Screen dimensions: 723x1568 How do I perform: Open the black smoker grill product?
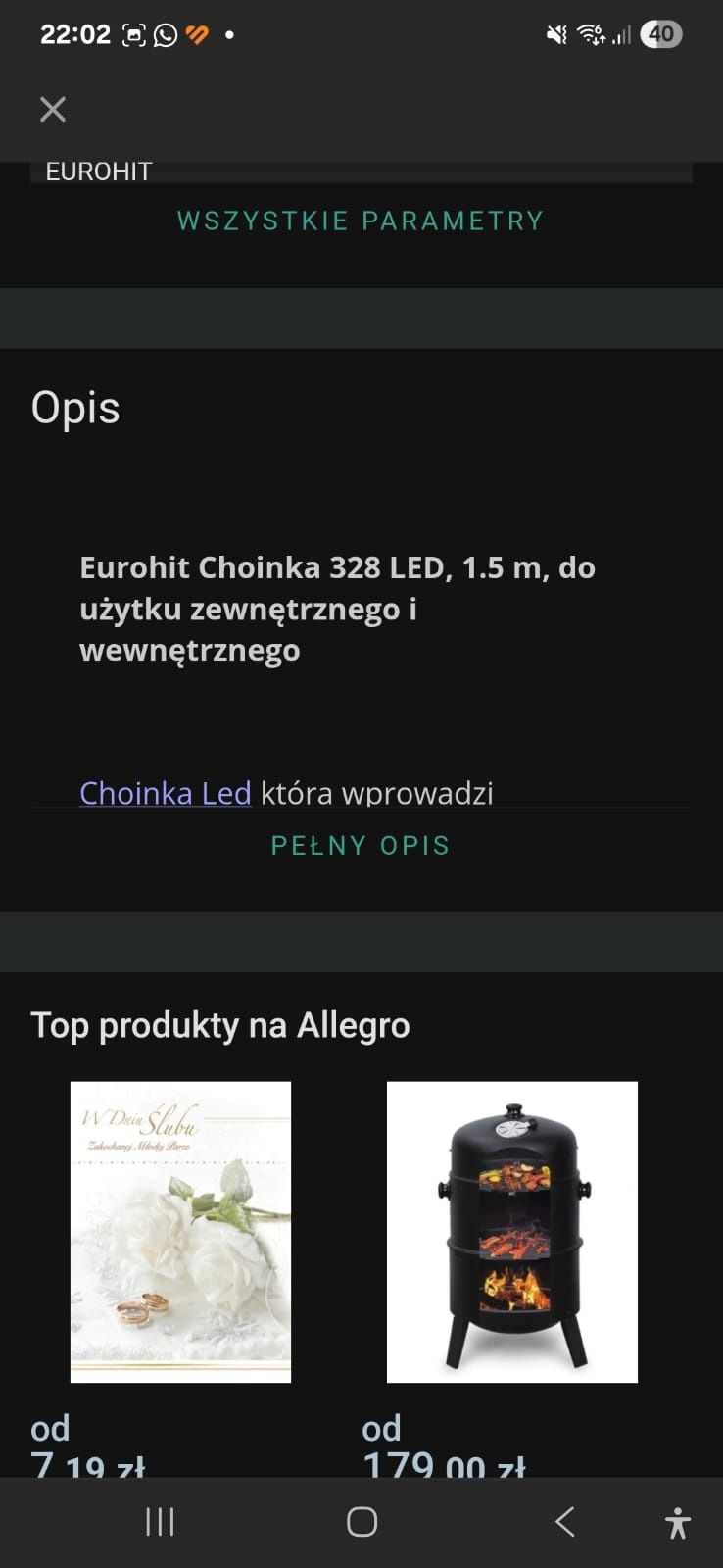(x=512, y=1232)
